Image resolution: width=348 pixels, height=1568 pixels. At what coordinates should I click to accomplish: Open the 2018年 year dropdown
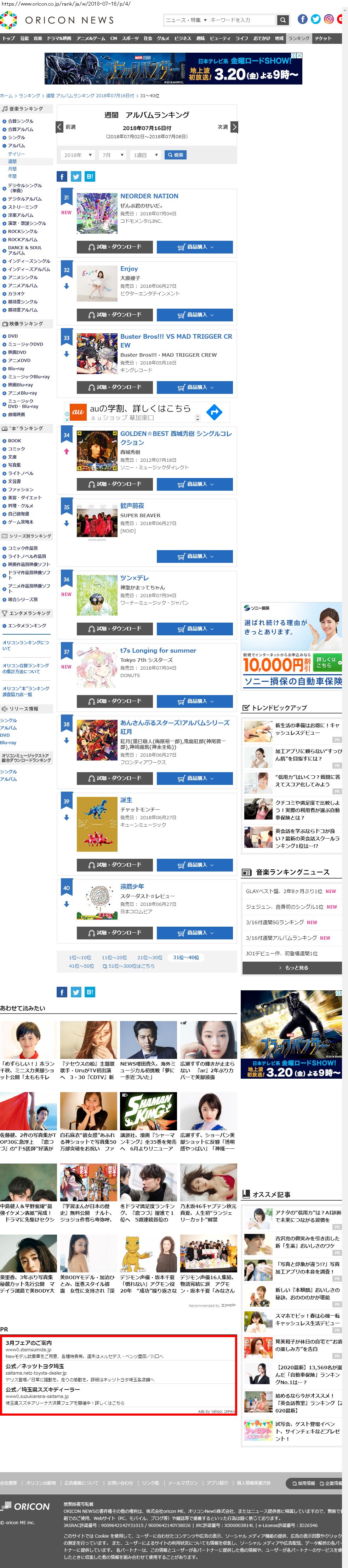tap(78, 155)
